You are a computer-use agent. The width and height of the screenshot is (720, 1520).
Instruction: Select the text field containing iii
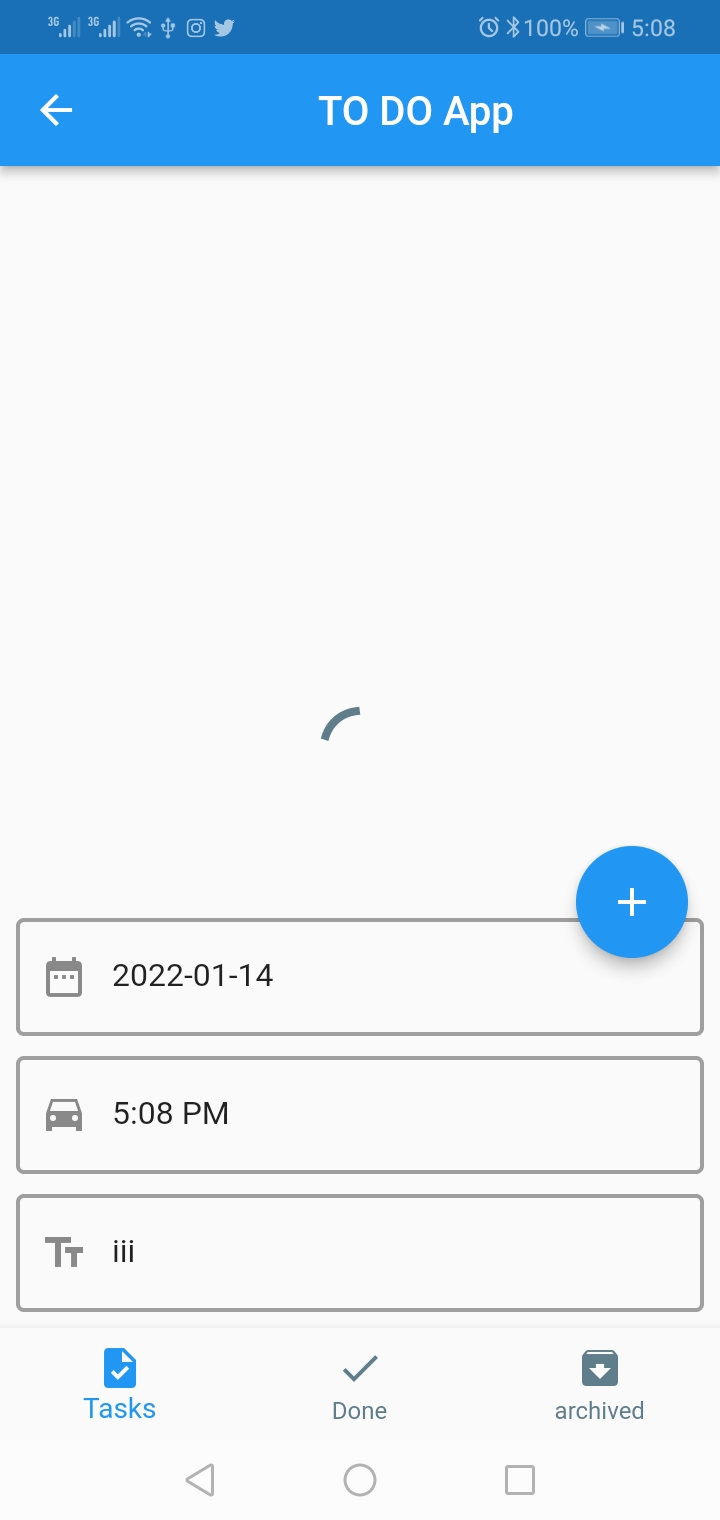click(x=359, y=1252)
